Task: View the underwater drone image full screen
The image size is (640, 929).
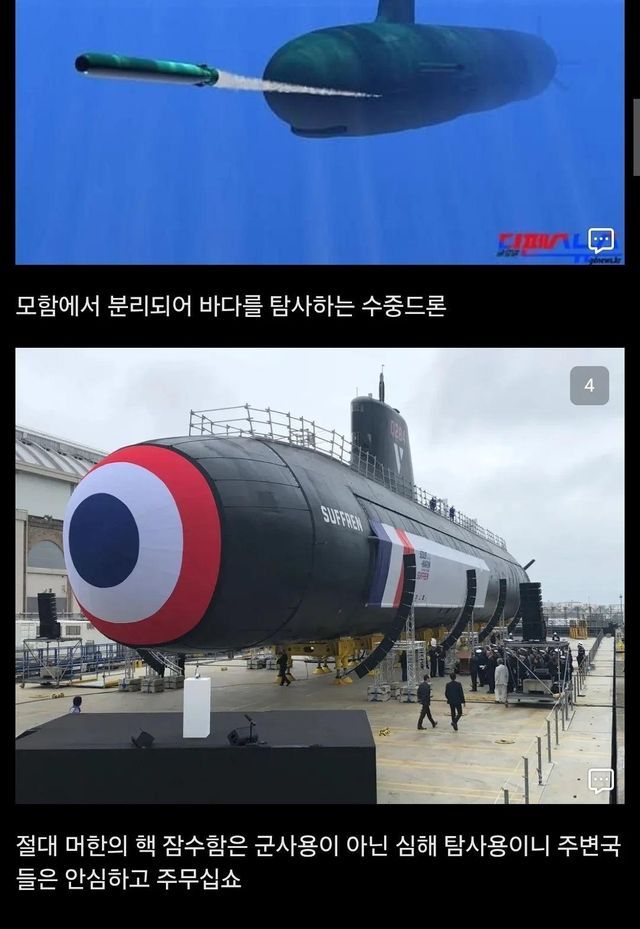Action: click(x=320, y=130)
